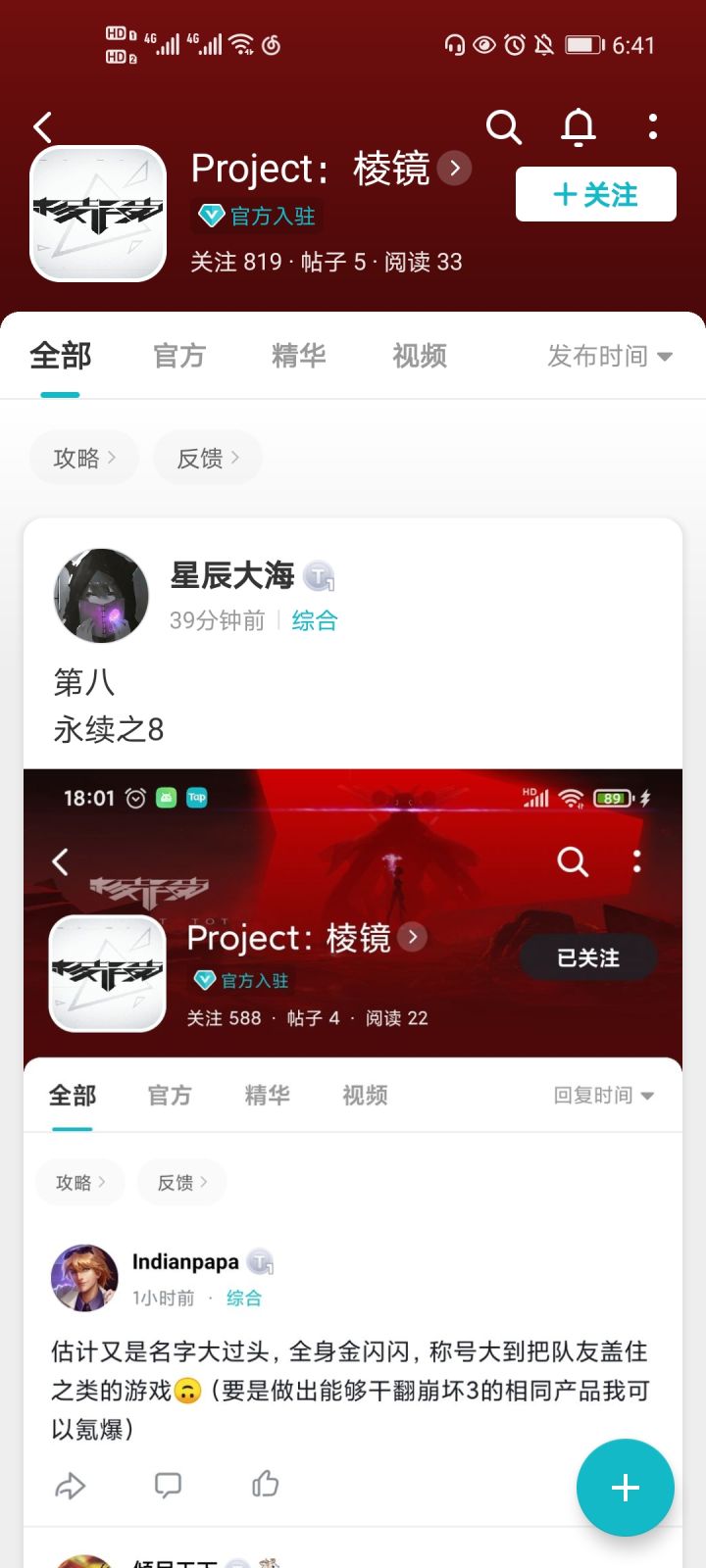
Task: Create a new post with the floating plus button
Action: (626, 1488)
